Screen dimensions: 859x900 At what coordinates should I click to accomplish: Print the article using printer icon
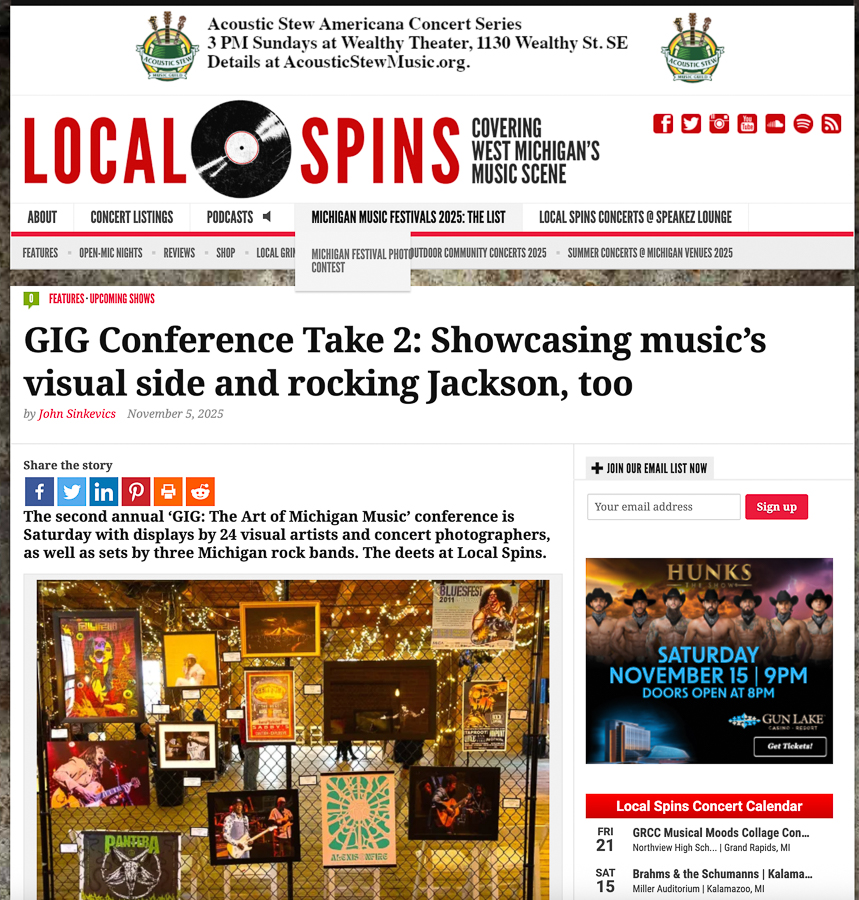point(167,492)
